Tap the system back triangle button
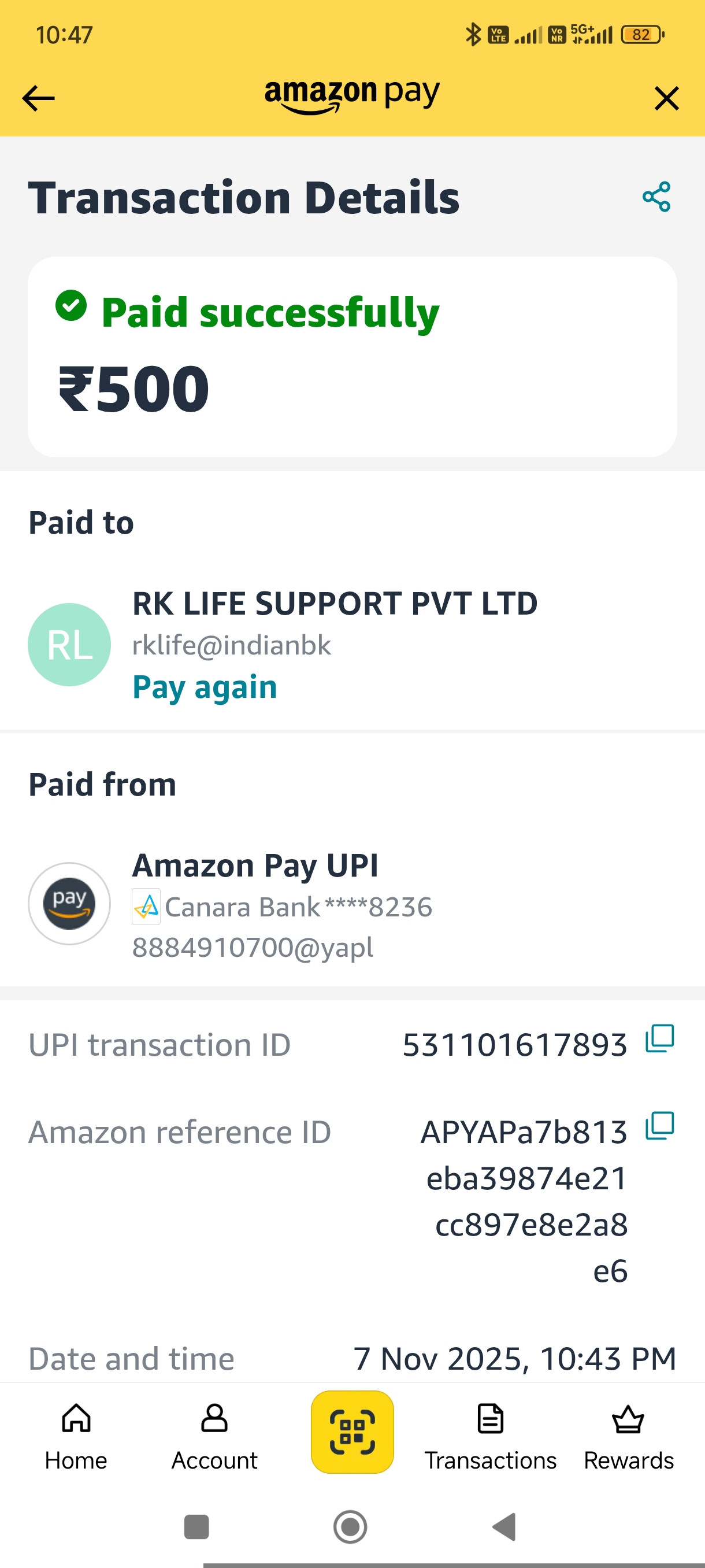Screen dimensions: 705x1568 (x=505, y=1526)
